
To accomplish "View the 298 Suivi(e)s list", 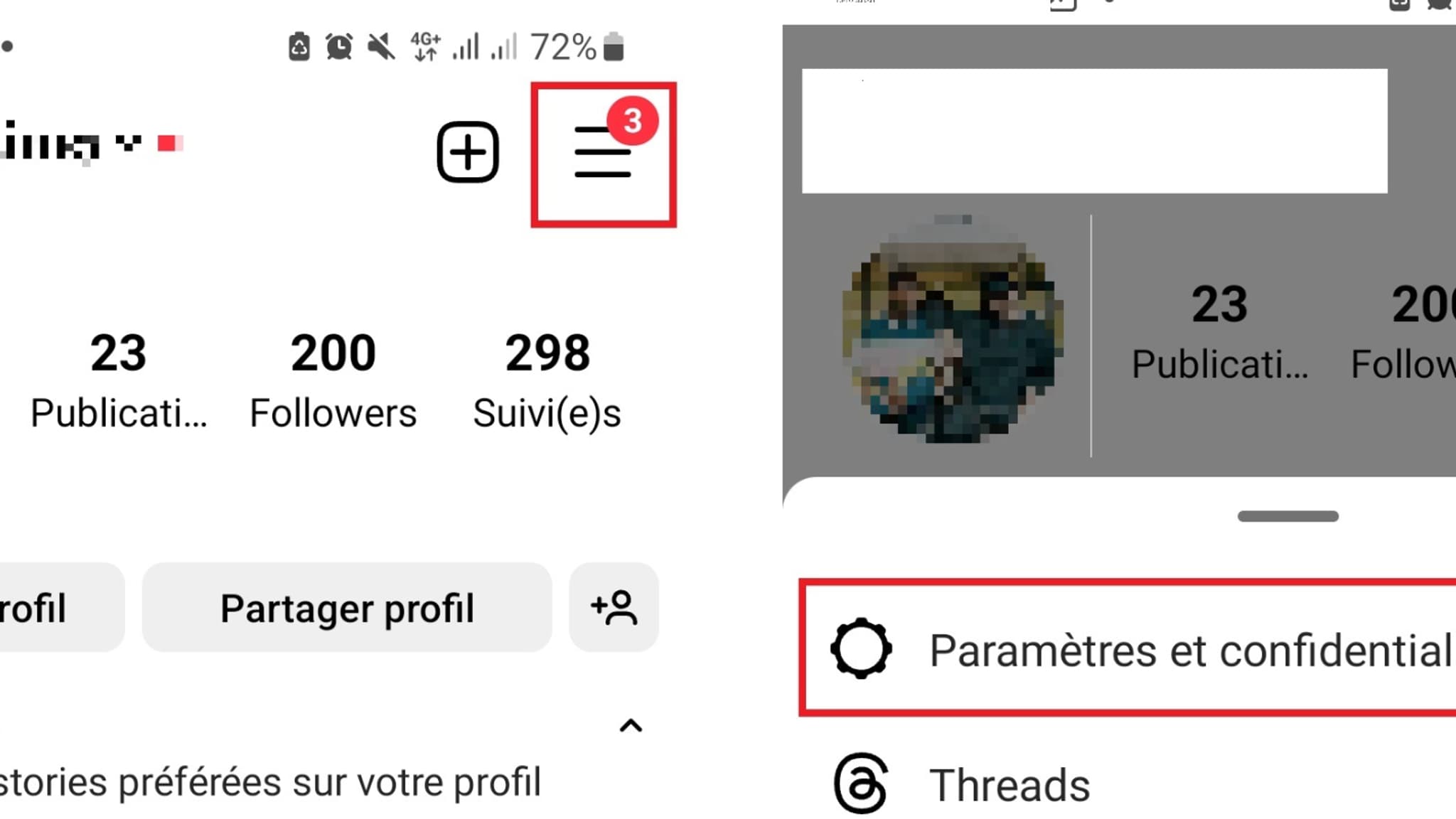I will click(547, 380).
